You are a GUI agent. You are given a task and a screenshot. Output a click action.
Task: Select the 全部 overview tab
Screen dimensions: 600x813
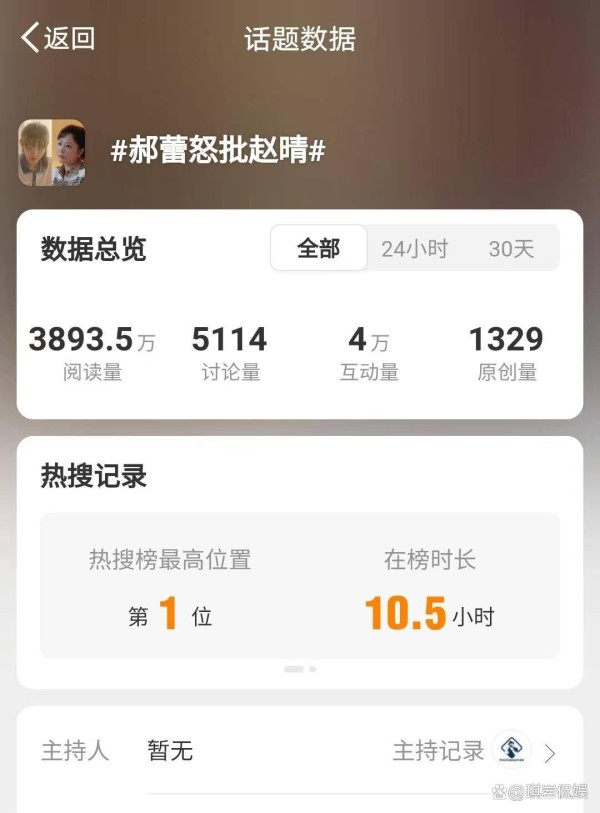click(318, 249)
